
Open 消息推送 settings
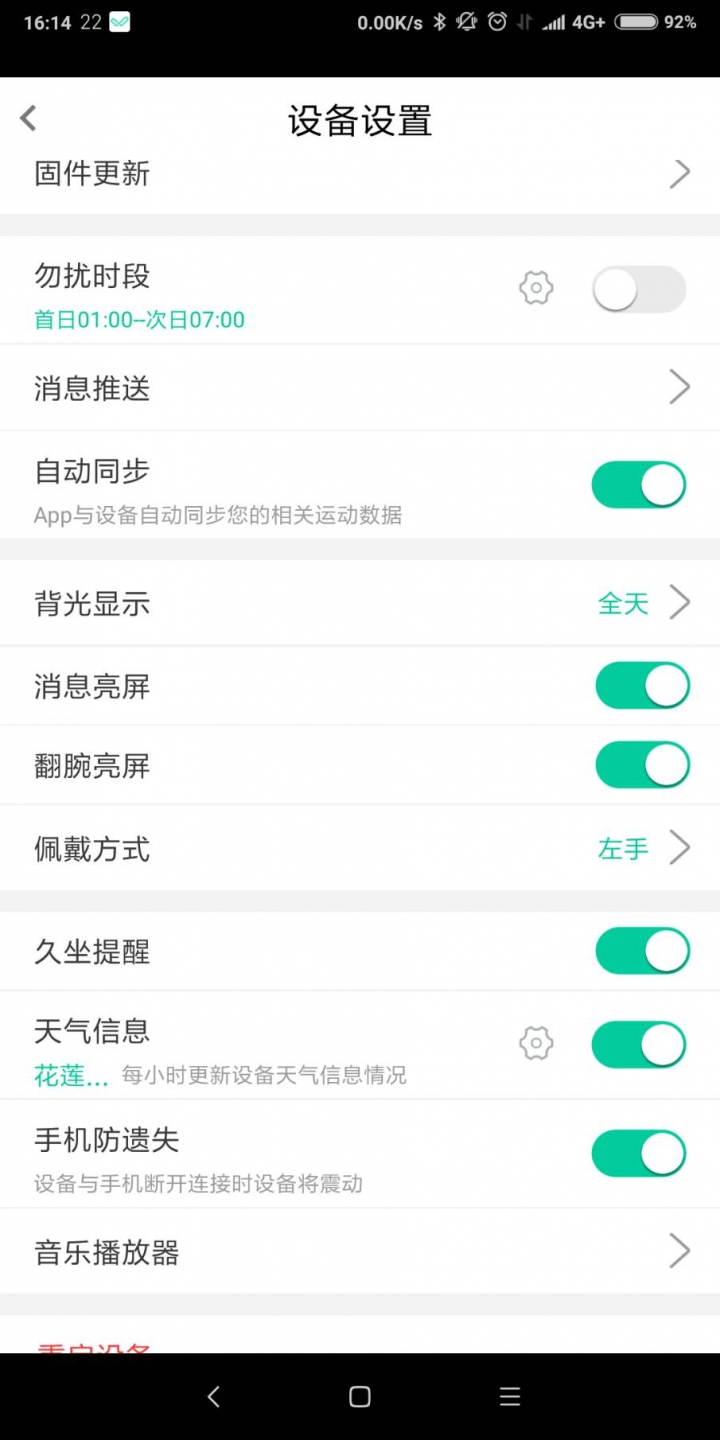pos(360,387)
